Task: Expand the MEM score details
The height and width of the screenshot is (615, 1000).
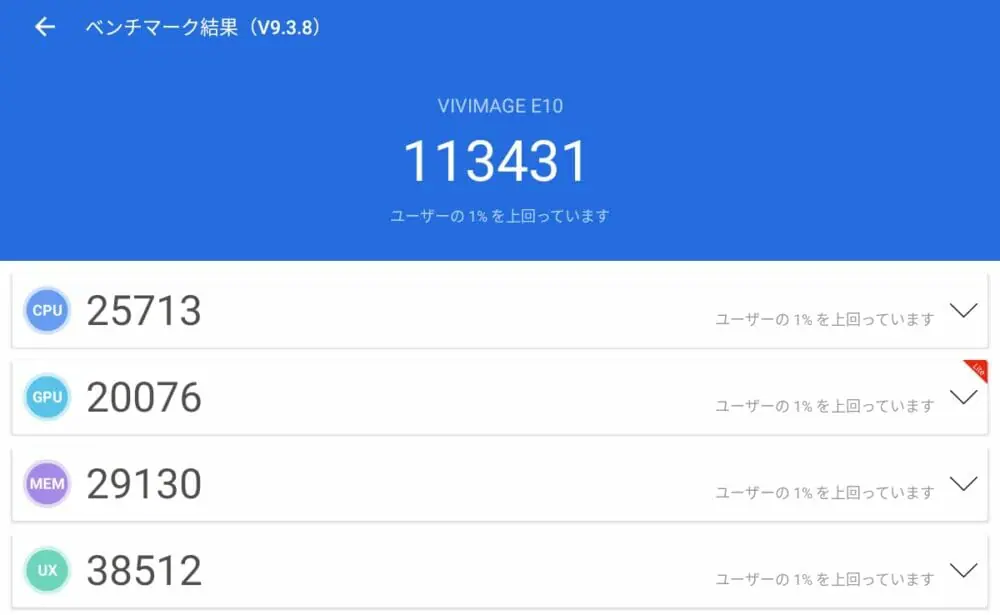Action: 963,484
